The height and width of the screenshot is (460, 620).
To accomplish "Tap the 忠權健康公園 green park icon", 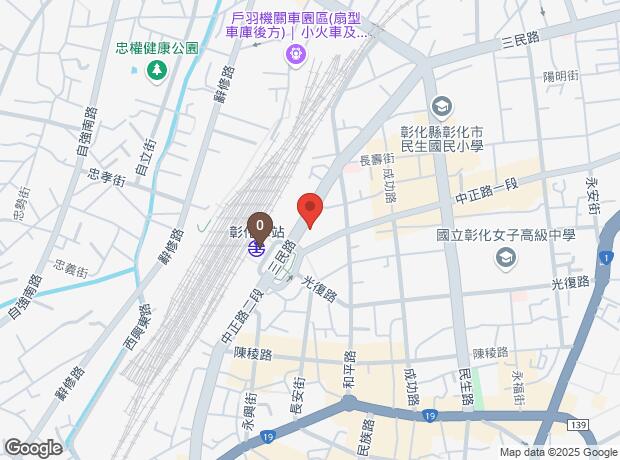I will point(156,69).
